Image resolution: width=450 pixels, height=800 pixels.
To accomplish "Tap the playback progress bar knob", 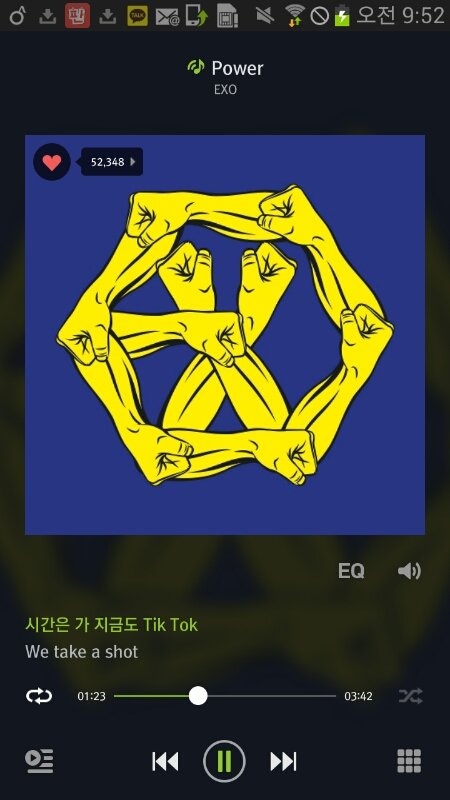I will [198, 696].
